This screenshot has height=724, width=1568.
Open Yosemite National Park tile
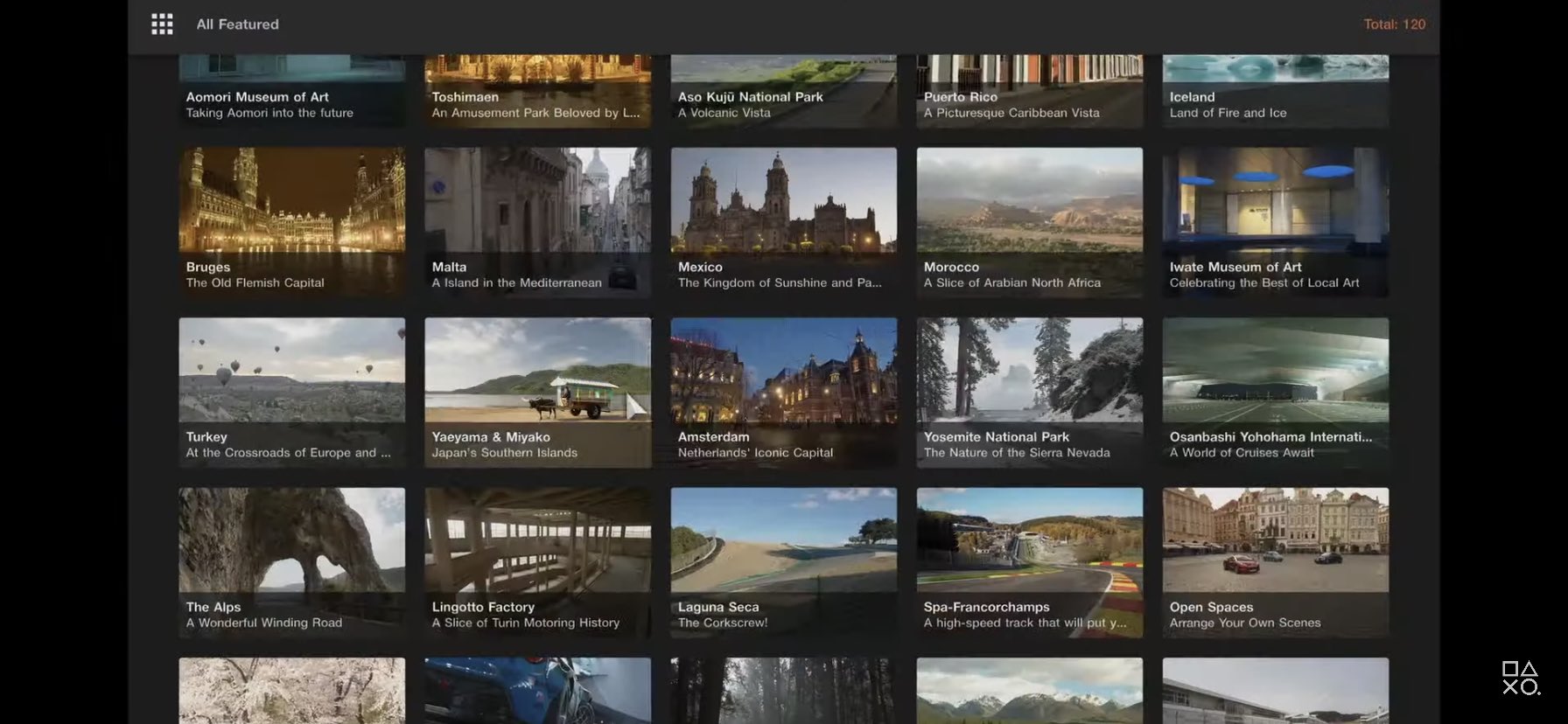(x=1030, y=393)
